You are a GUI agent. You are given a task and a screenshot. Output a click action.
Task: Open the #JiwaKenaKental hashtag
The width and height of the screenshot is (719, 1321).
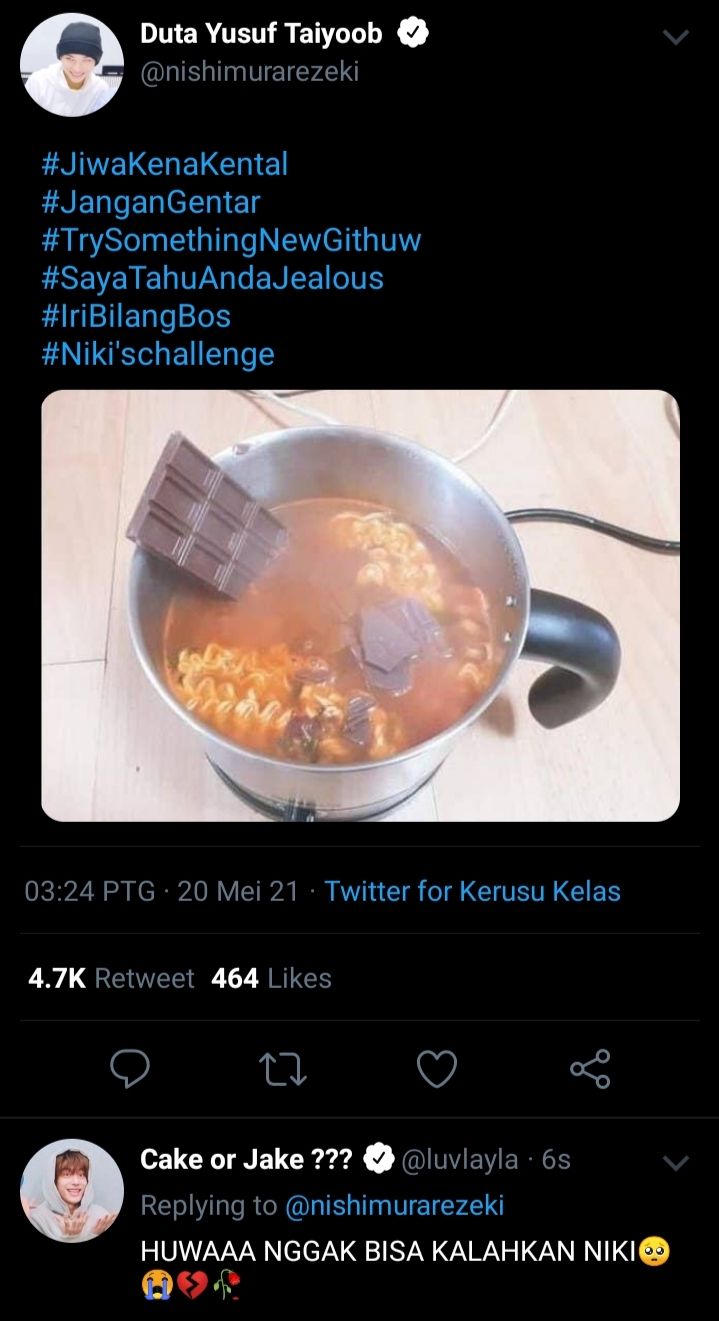(x=165, y=164)
